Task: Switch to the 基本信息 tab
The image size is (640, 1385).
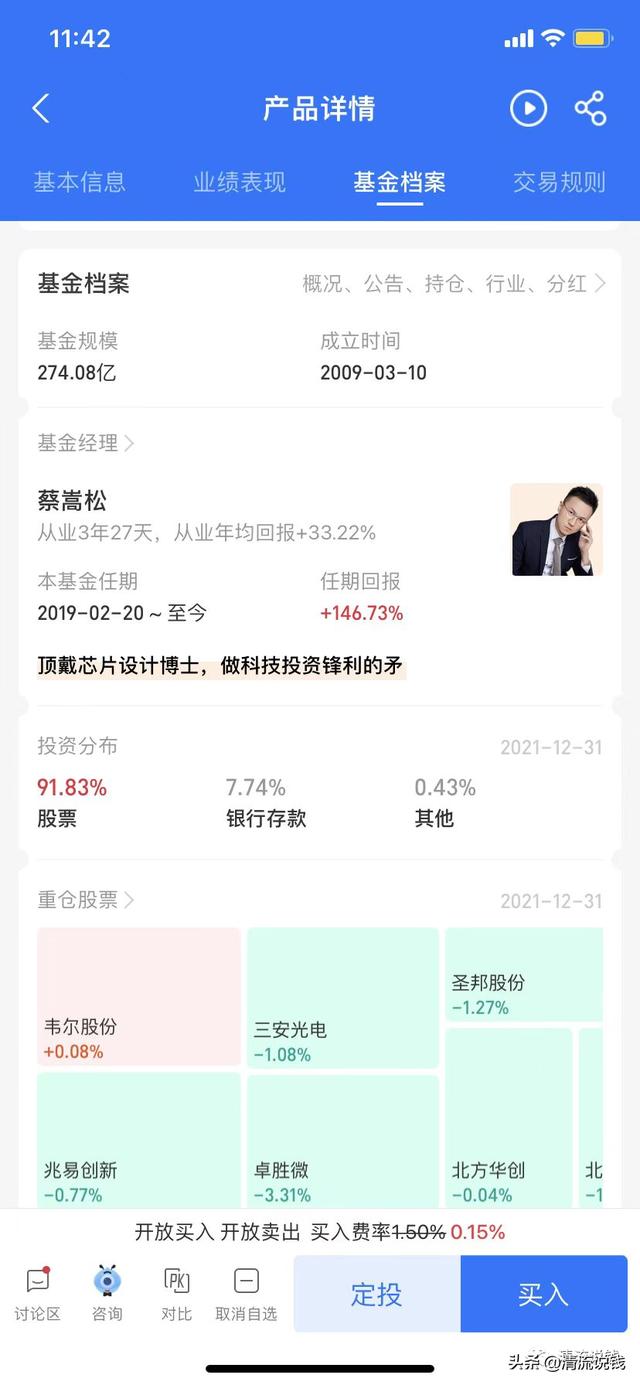Action: tap(79, 182)
